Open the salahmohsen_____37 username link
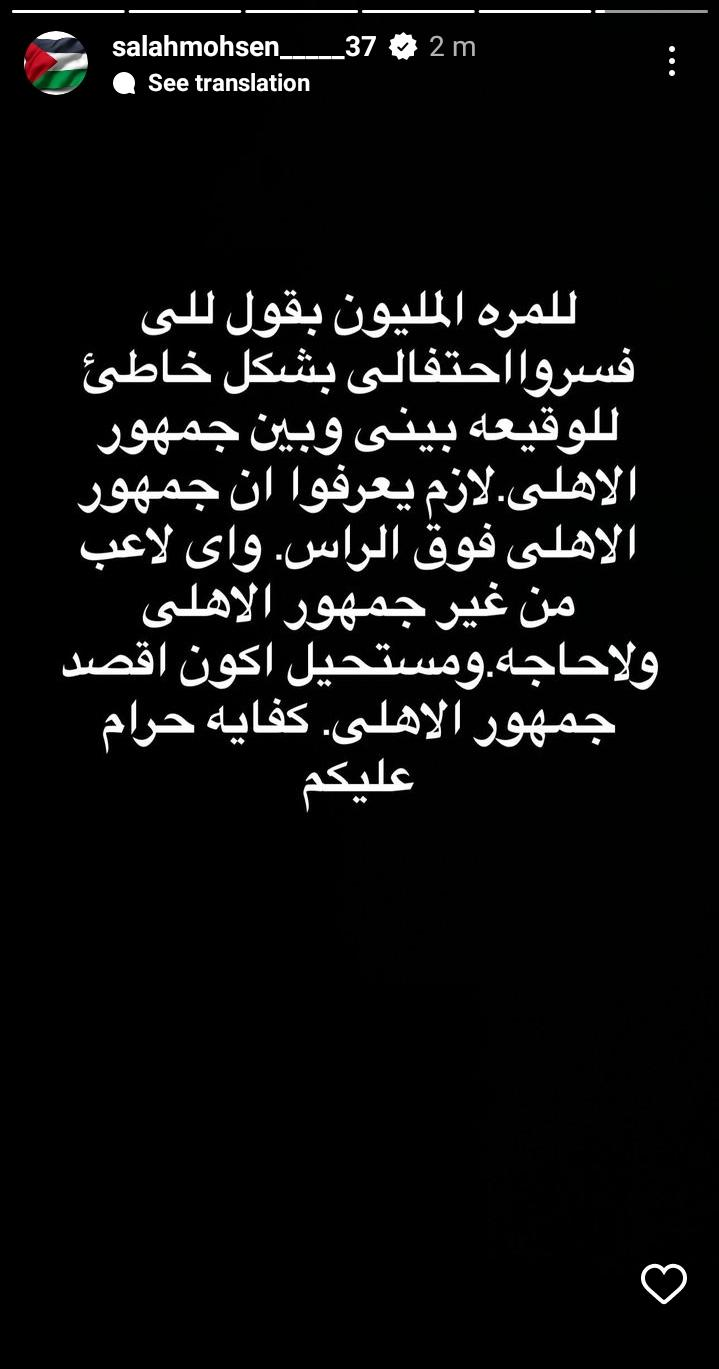The image size is (719, 1369). 244,46
